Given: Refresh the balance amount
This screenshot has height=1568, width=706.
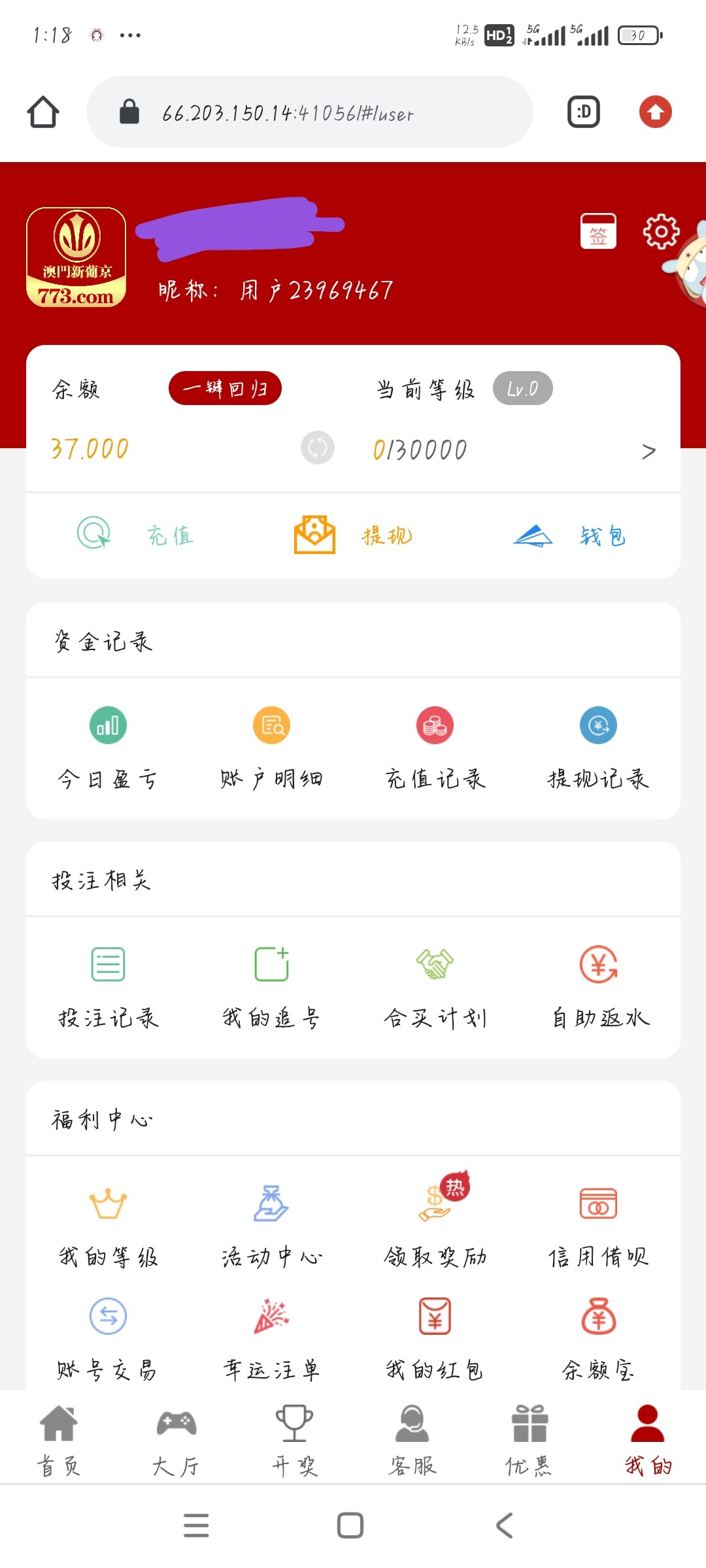Looking at the screenshot, I should coord(318,448).
